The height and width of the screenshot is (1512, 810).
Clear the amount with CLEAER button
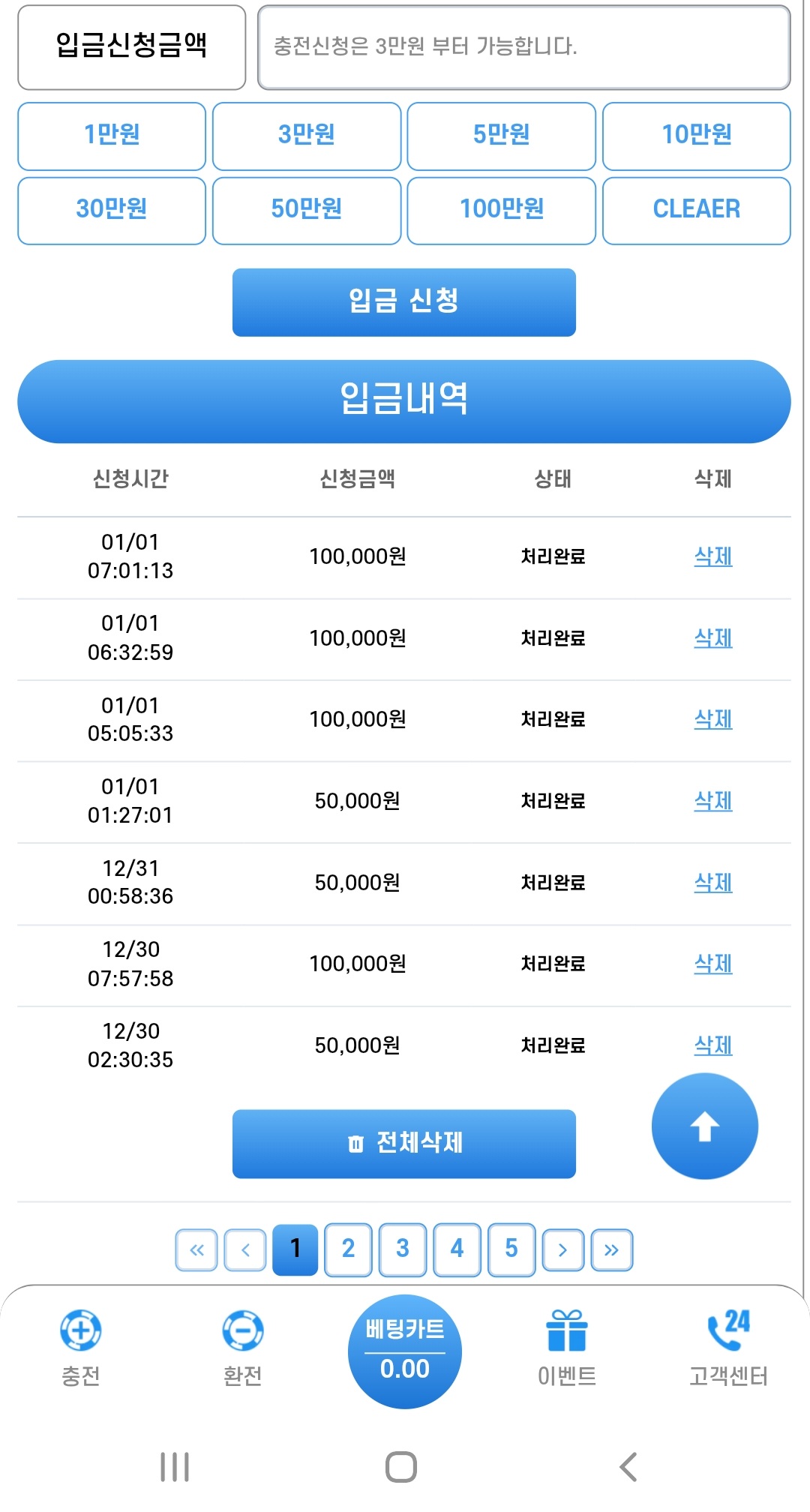click(x=696, y=209)
